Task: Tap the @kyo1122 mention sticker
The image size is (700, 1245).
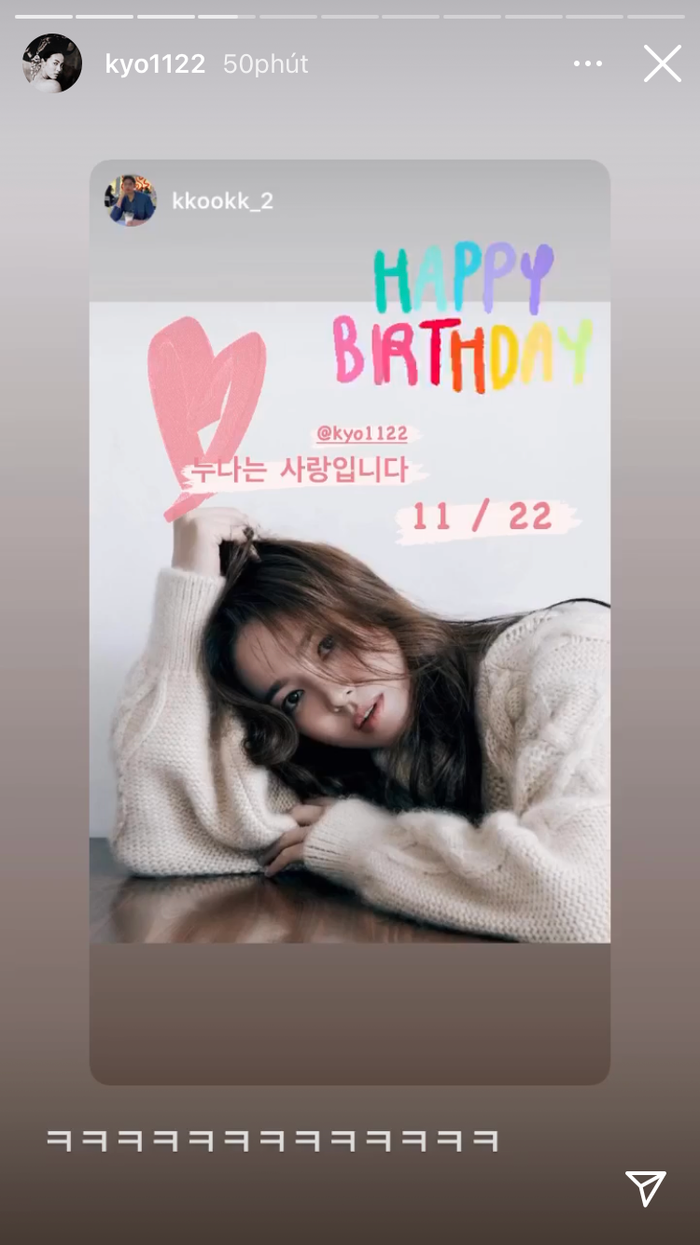Action: (x=362, y=433)
